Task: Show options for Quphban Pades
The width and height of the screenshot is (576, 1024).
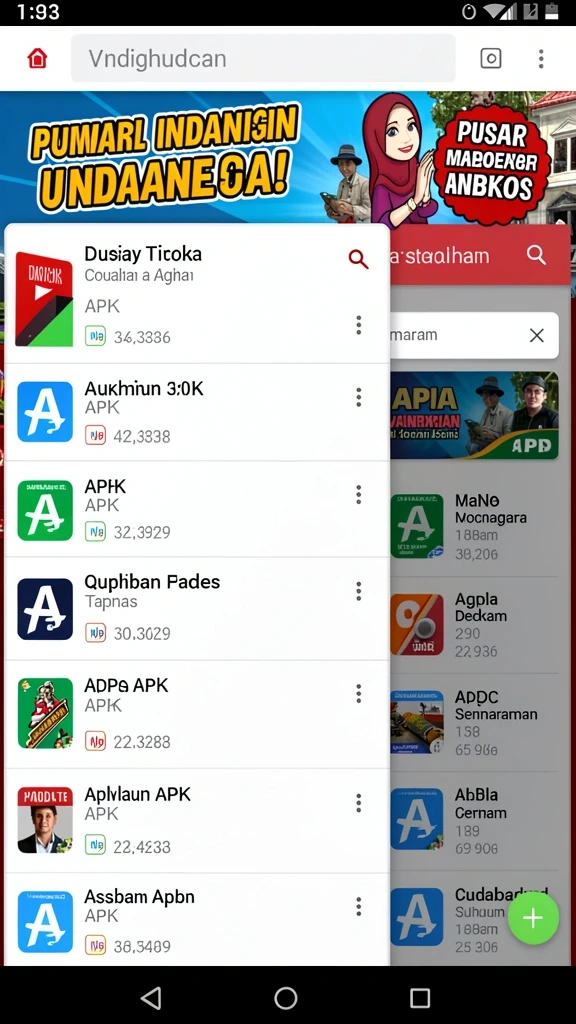Action: (359, 591)
